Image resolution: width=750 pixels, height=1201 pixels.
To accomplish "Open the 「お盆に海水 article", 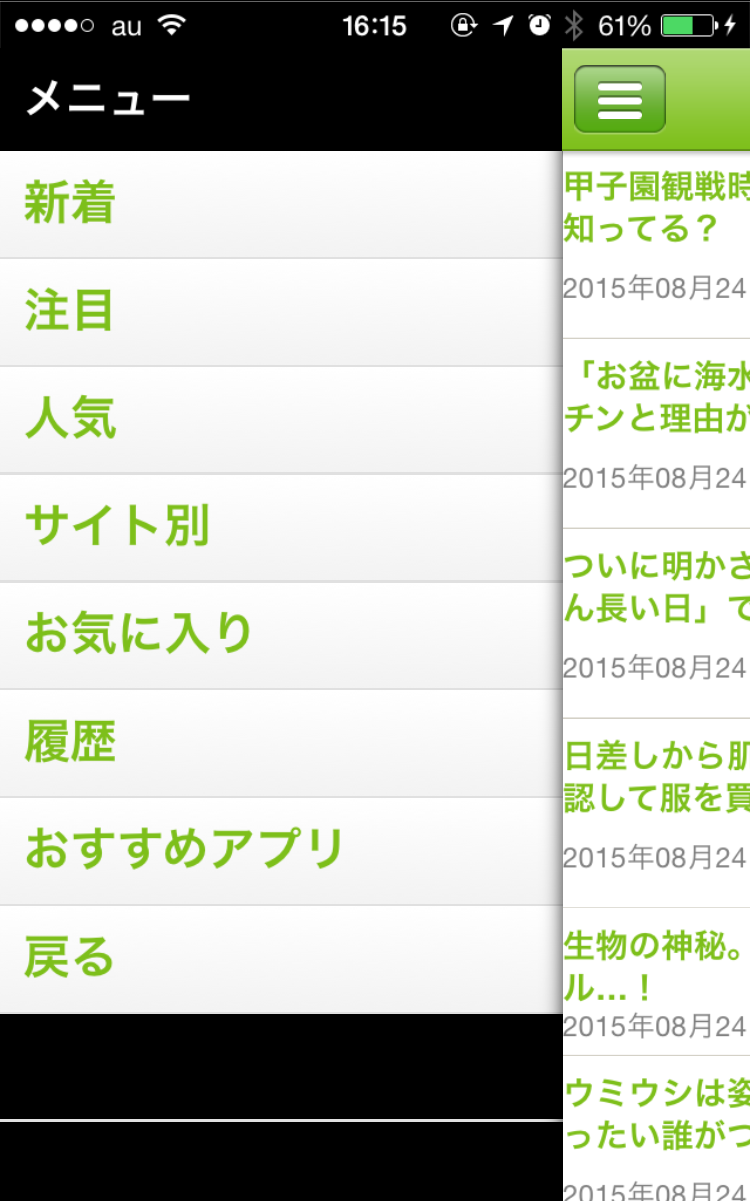I will (x=656, y=433).
